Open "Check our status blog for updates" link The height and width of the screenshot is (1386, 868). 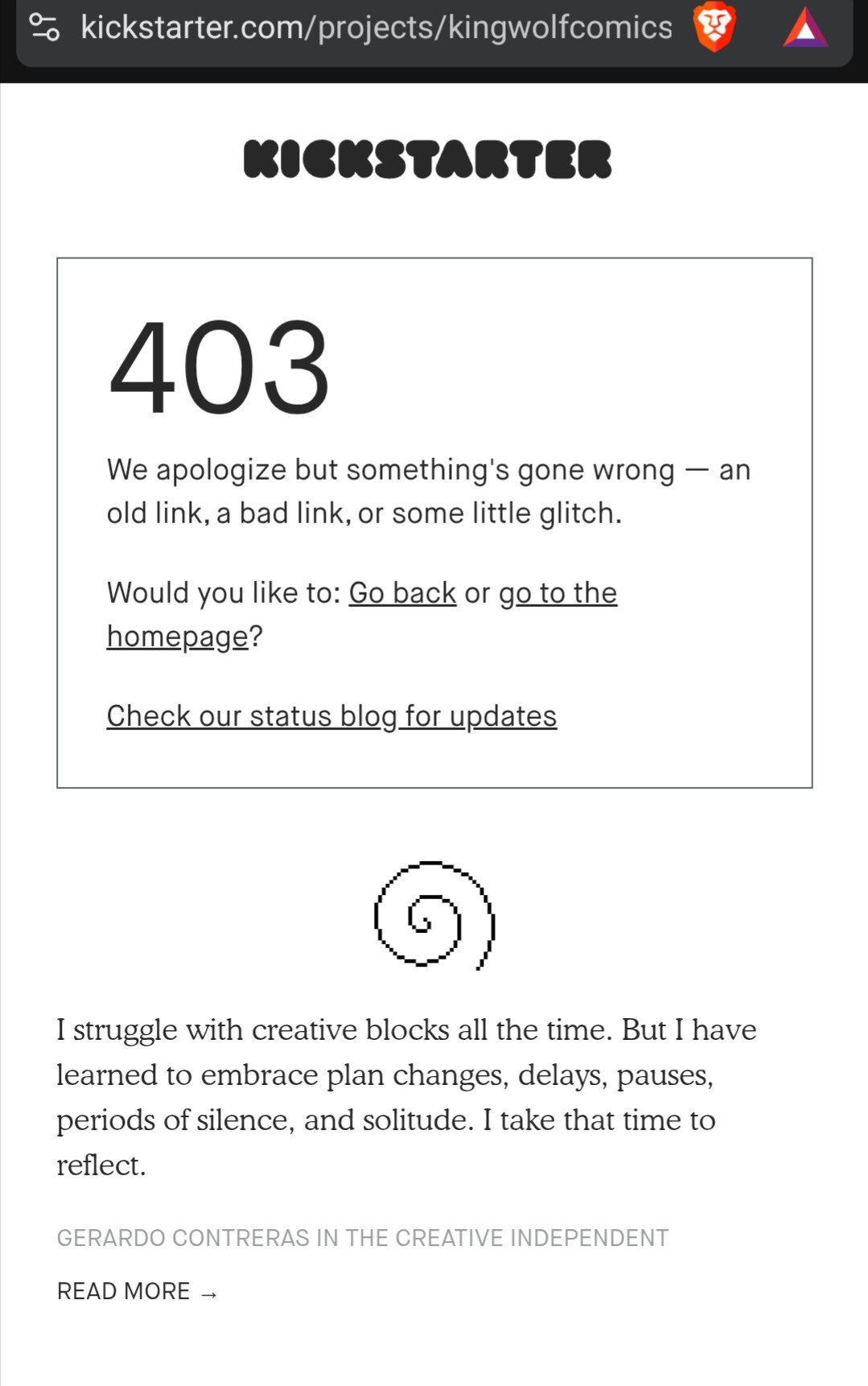pos(331,716)
